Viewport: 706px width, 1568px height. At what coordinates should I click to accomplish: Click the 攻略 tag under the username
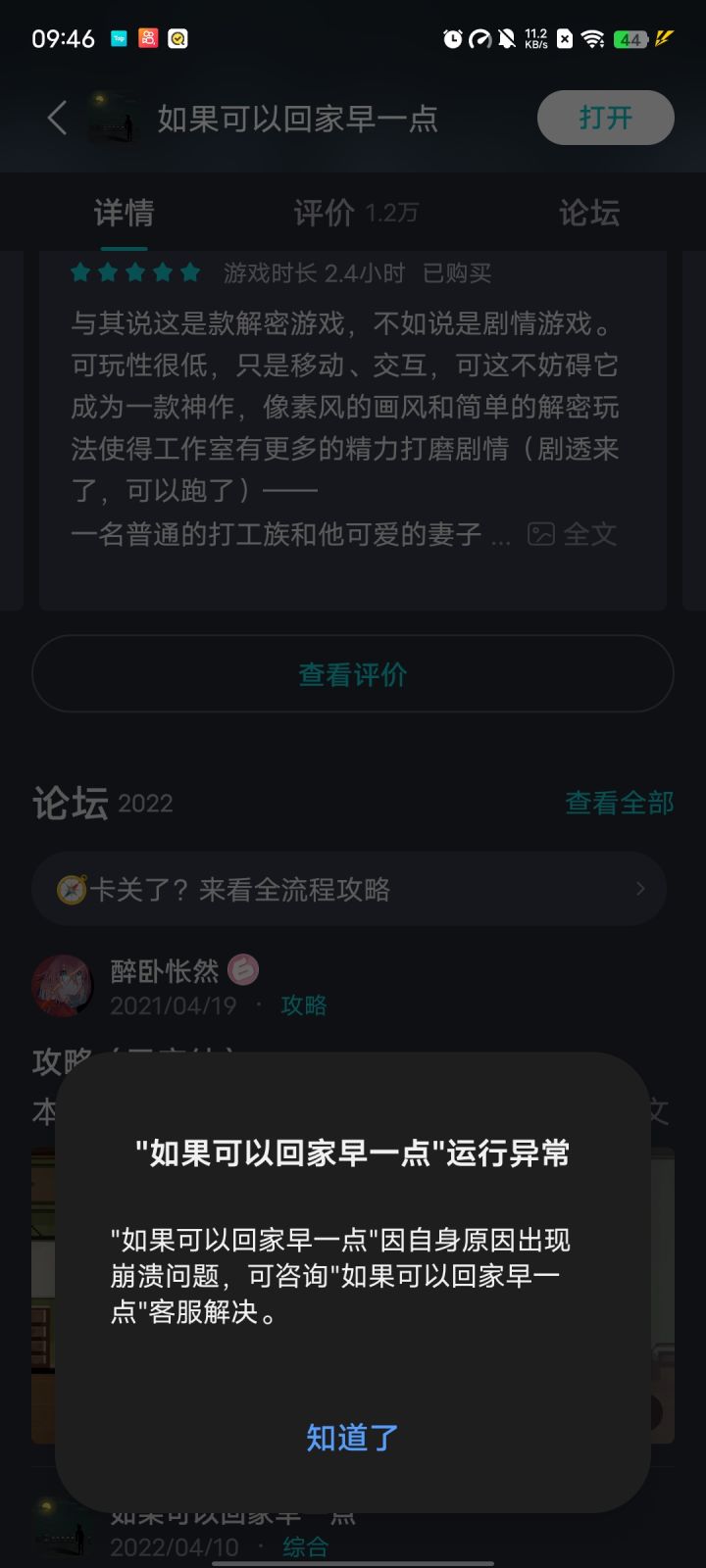pyautogui.click(x=302, y=1005)
